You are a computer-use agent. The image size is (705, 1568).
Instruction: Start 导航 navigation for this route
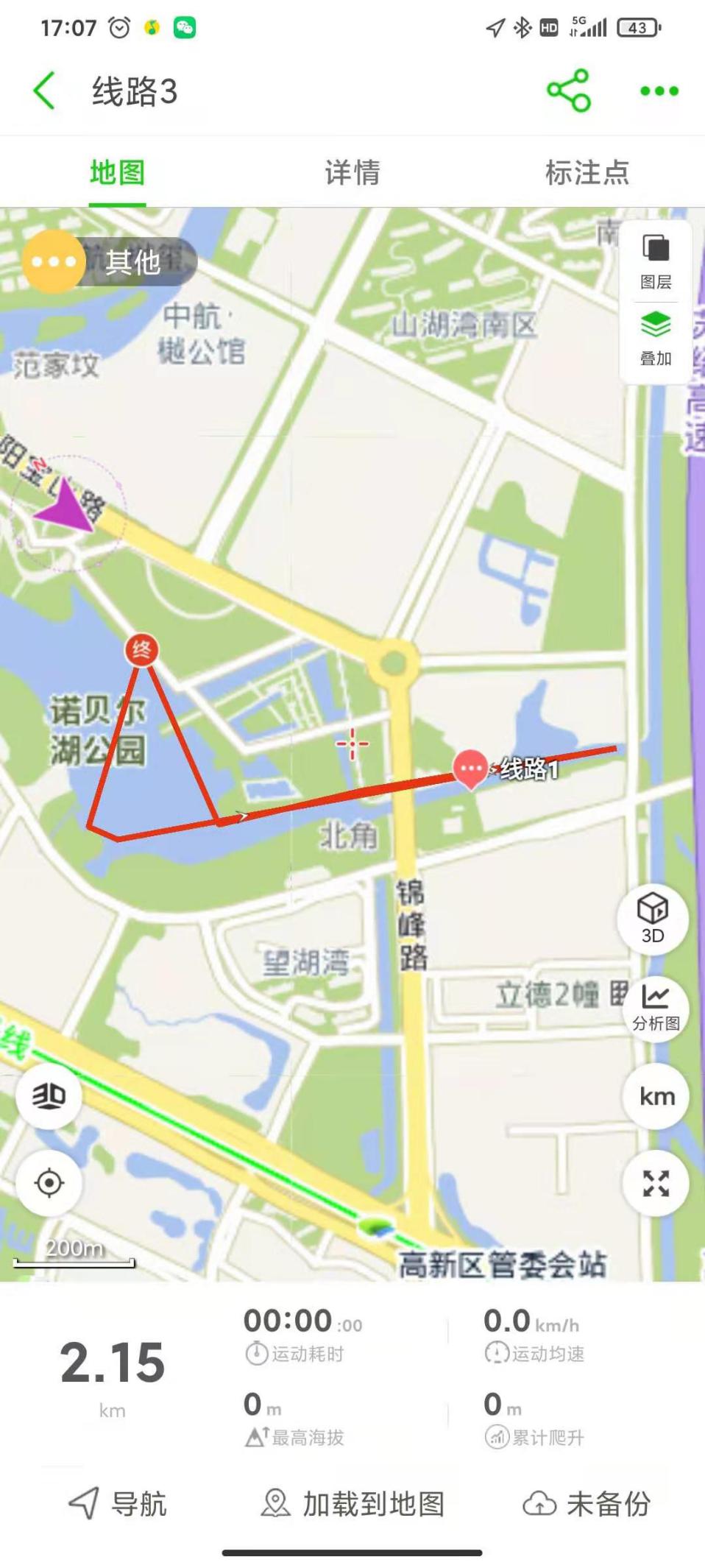(x=118, y=1504)
